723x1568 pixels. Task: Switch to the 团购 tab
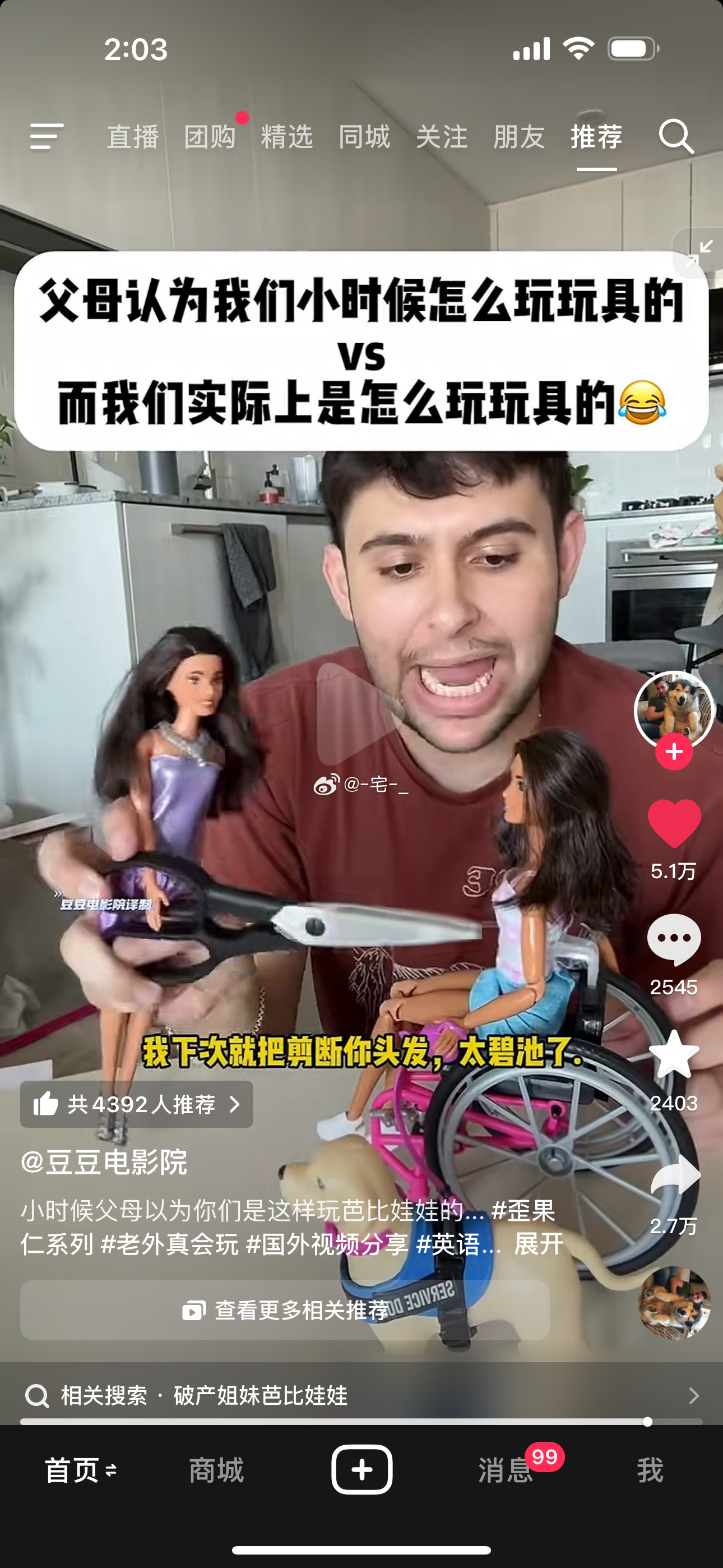coord(210,136)
